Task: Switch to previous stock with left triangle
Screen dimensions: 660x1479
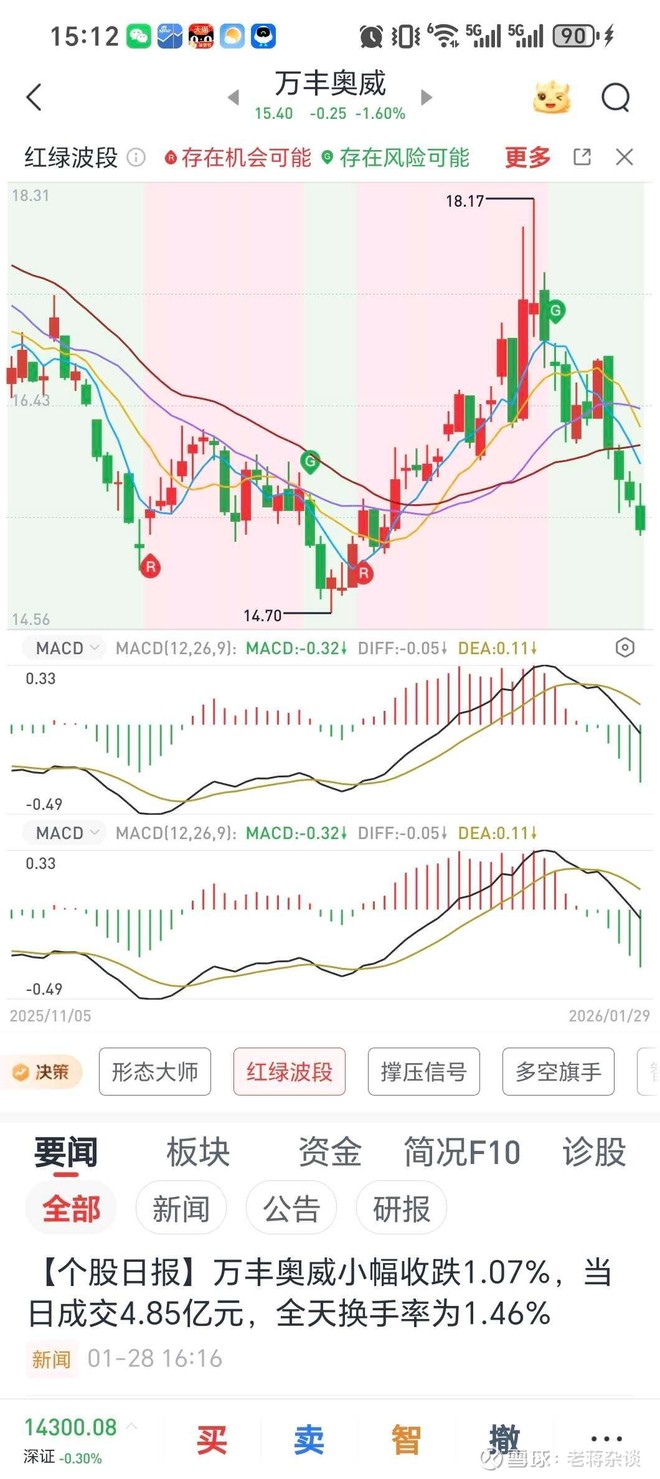Action: tap(234, 98)
